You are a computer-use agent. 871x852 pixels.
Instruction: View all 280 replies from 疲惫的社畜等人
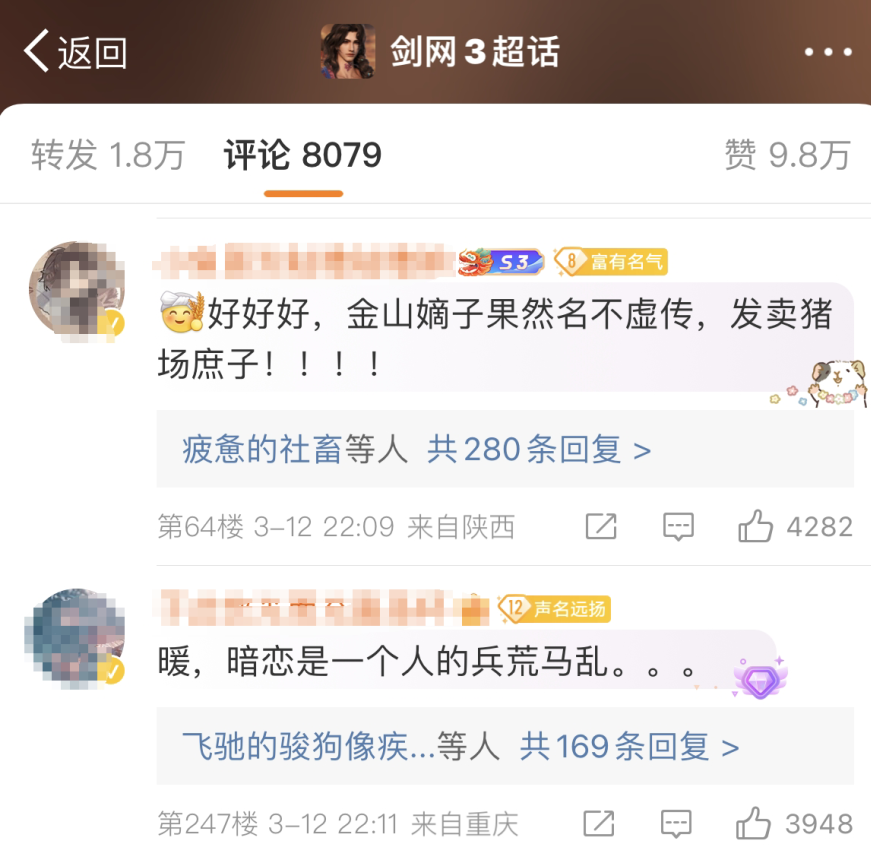tap(417, 450)
